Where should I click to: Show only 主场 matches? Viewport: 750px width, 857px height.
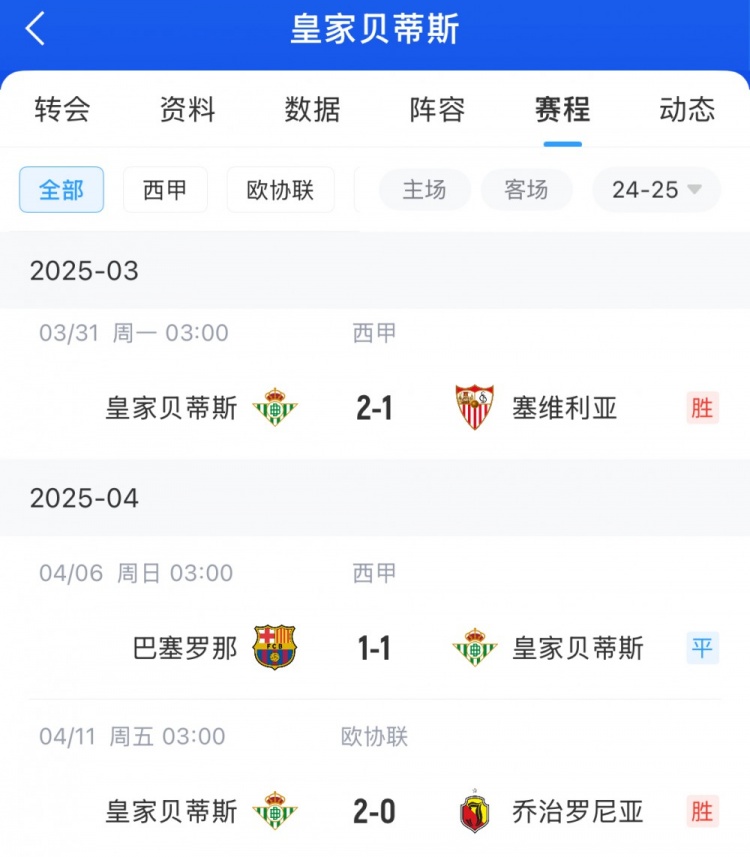pos(424,190)
